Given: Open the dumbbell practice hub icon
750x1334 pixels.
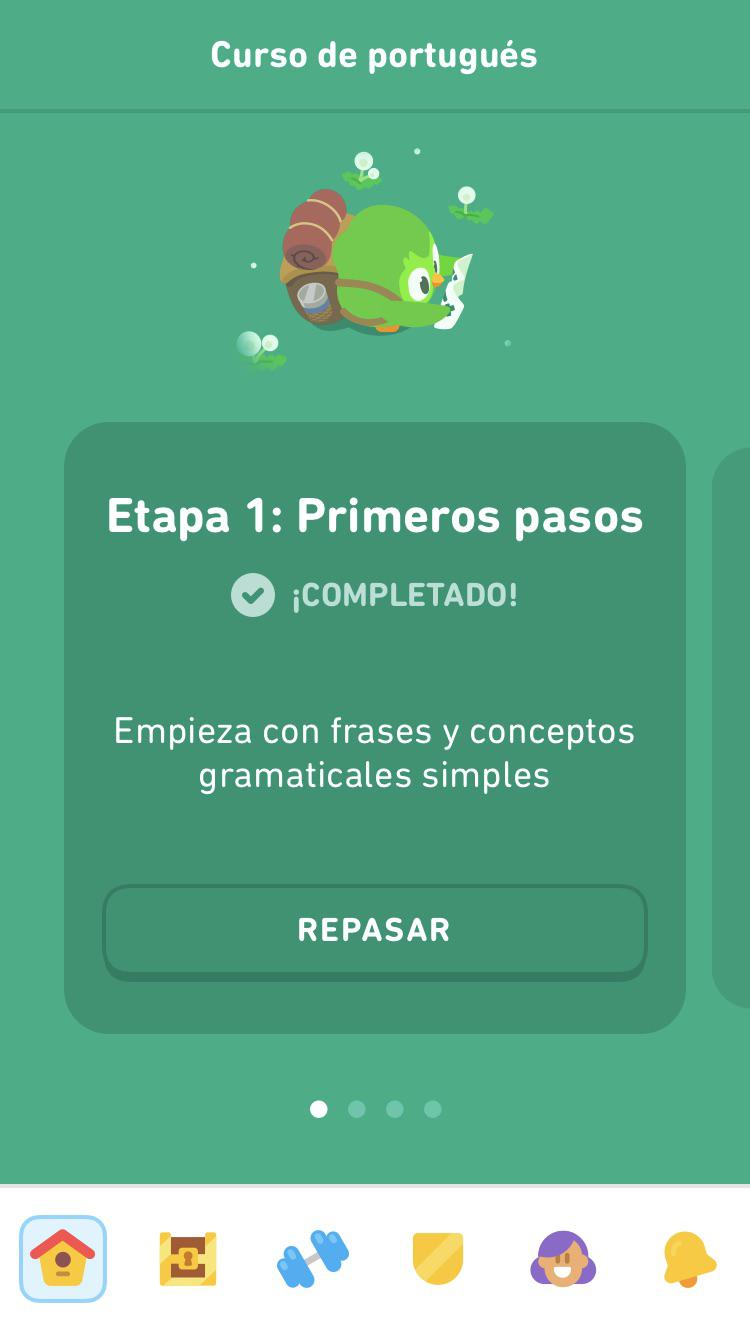Looking at the screenshot, I should (x=312, y=1260).
